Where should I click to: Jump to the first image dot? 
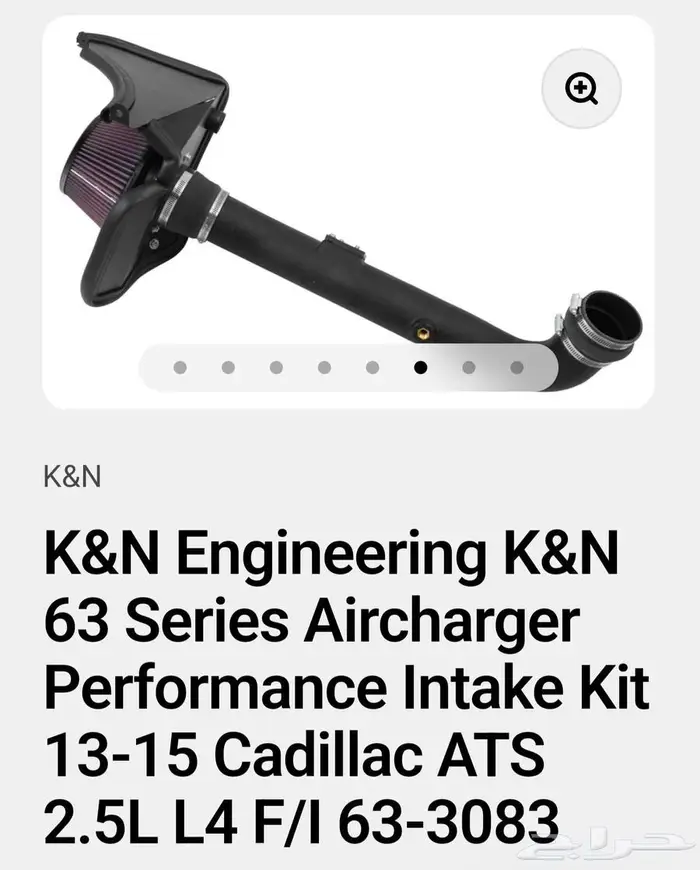click(180, 367)
